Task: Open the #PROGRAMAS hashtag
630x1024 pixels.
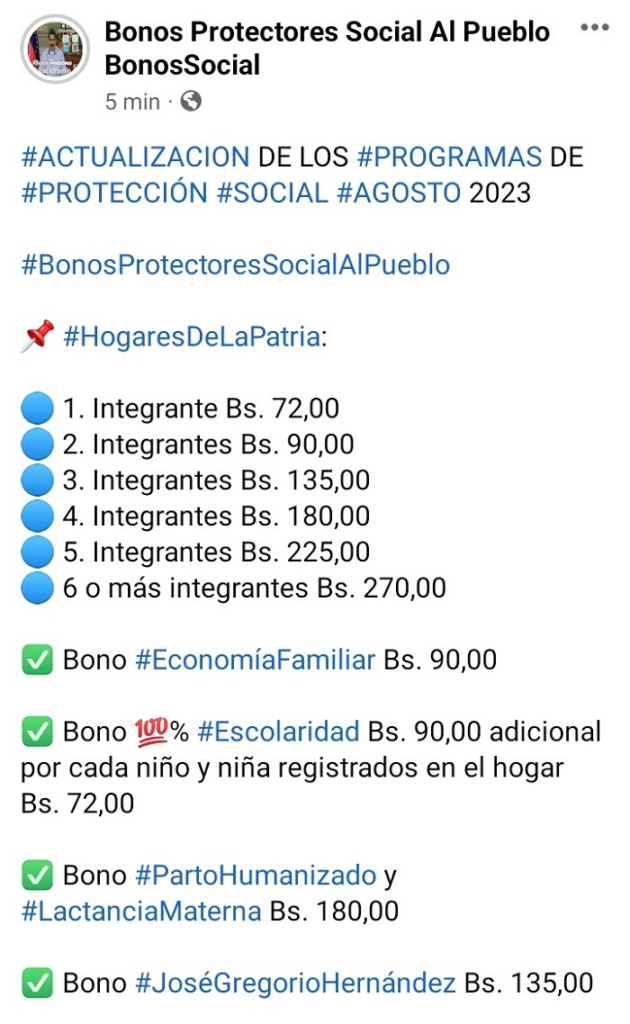Action: click(x=449, y=157)
